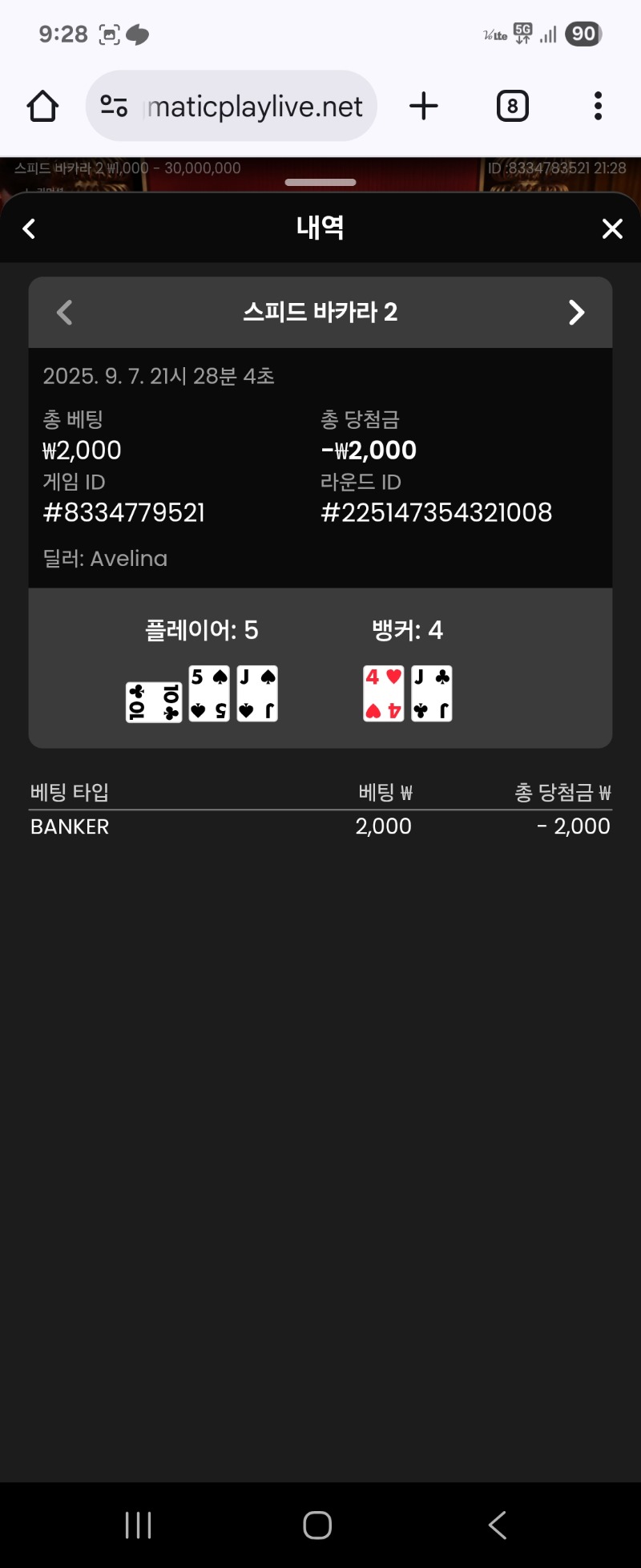Tap the system back button

[498, 1525]
